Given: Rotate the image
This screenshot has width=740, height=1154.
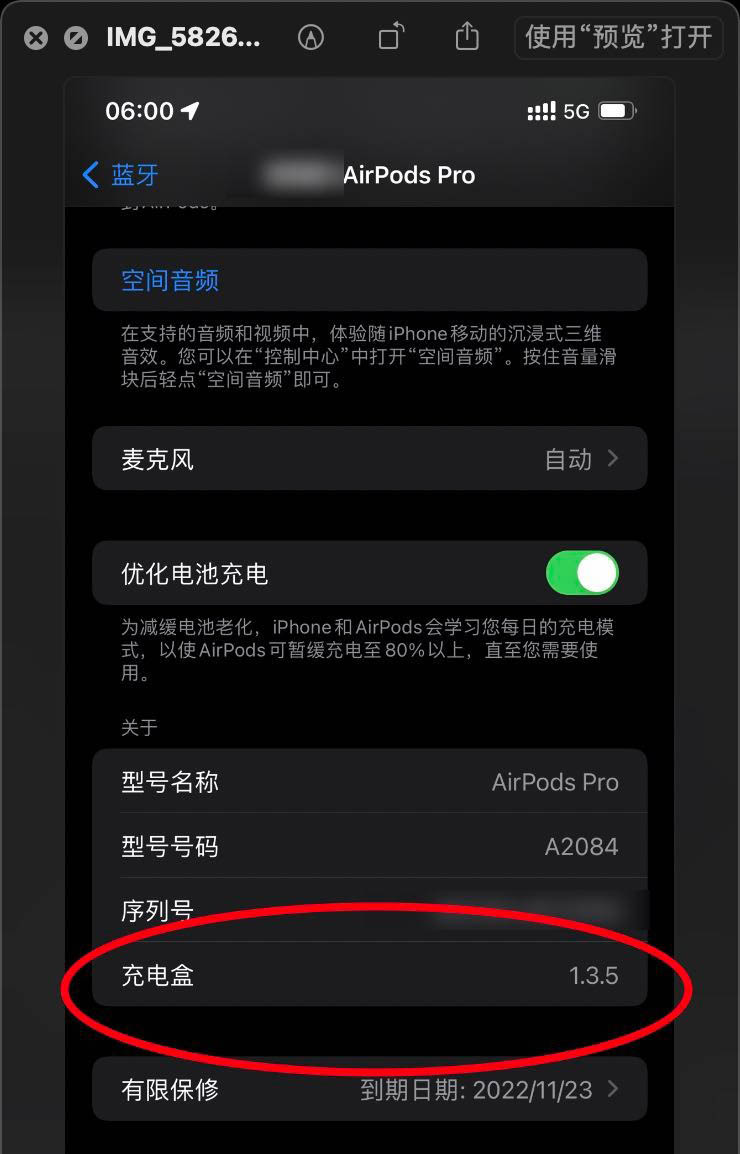Looking at the screenshot, I should (391, 37).
